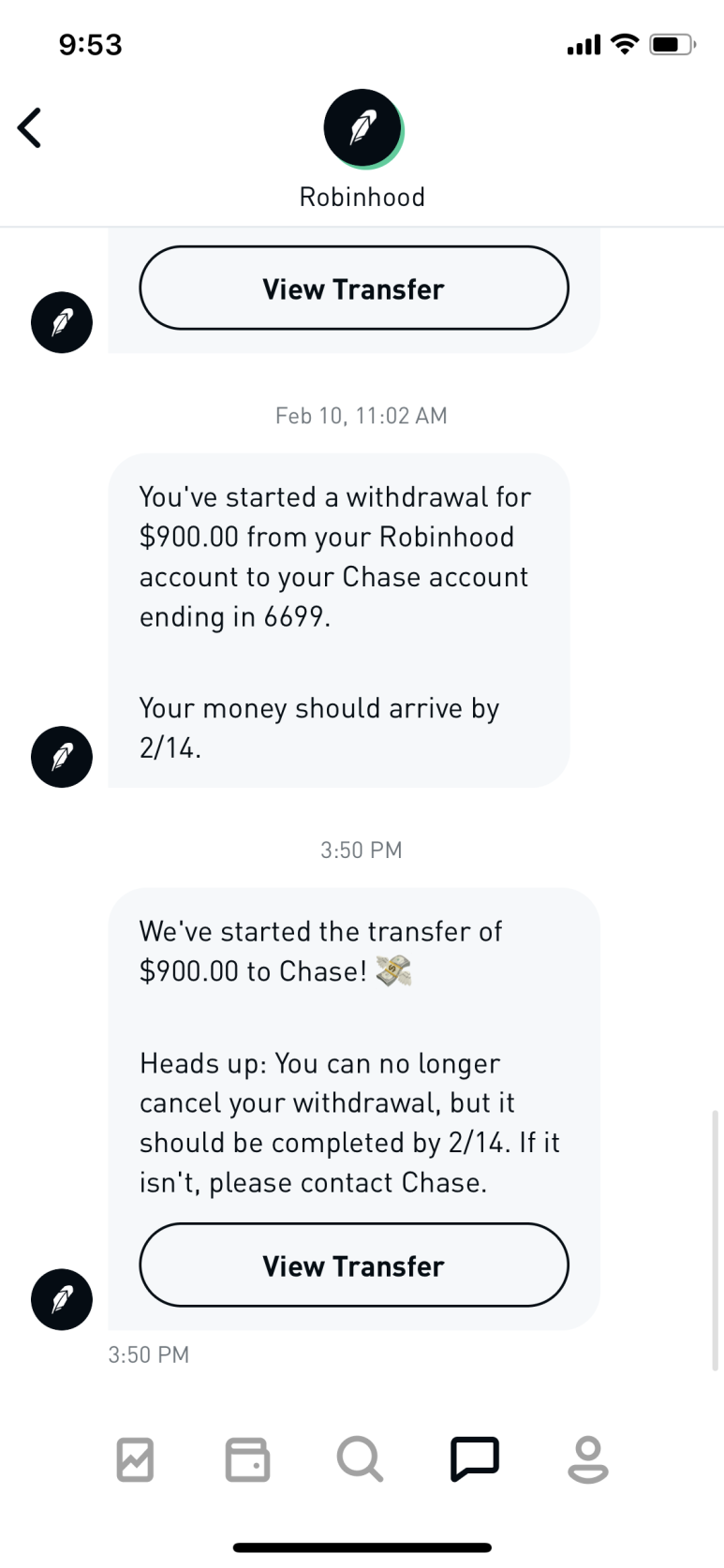Tap View Transfer under the Chase transfer message
The width and height of the screenshot is (724, 1568).
tap(354, 1265)
